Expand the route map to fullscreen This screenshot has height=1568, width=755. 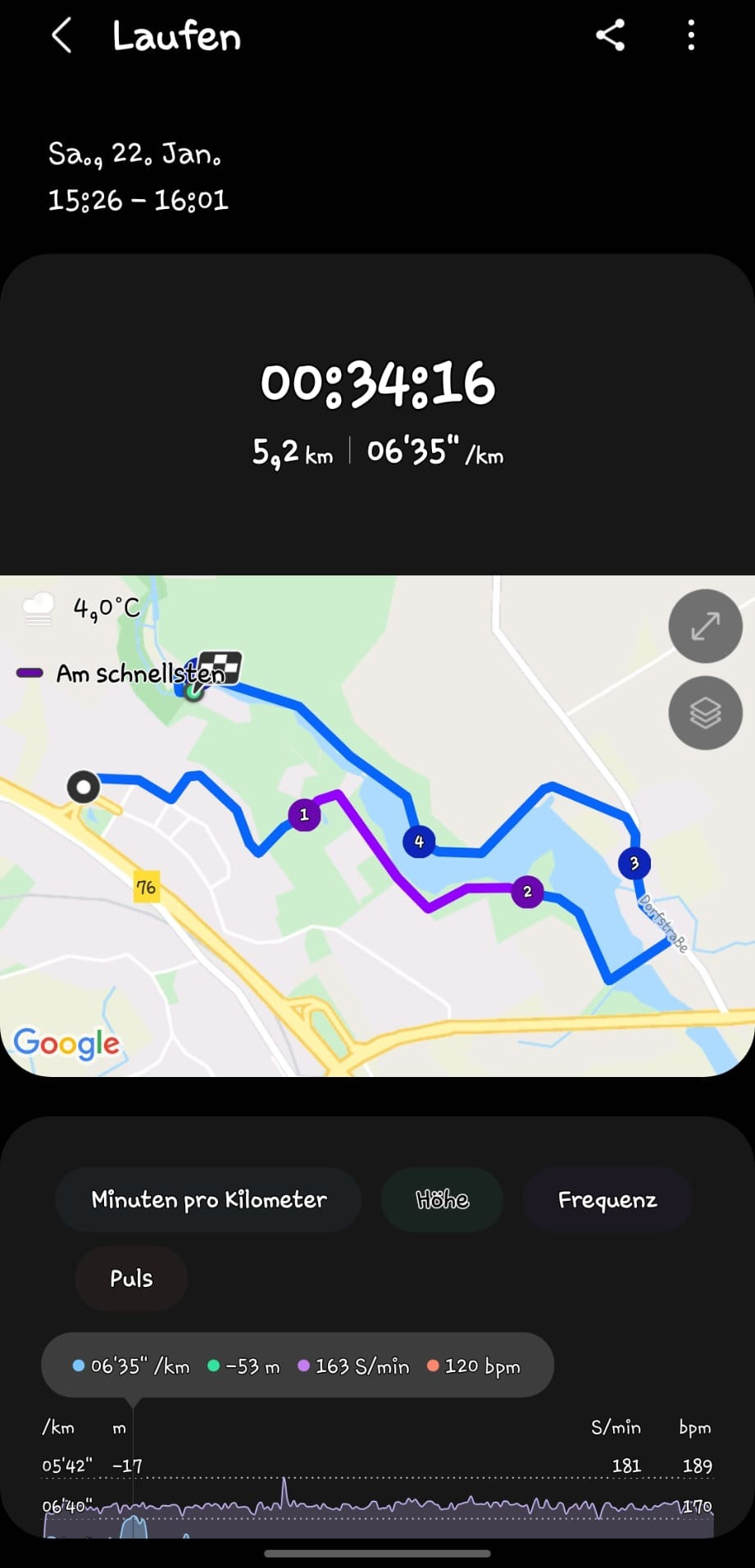pyautogui.click(x=705, y=626)
